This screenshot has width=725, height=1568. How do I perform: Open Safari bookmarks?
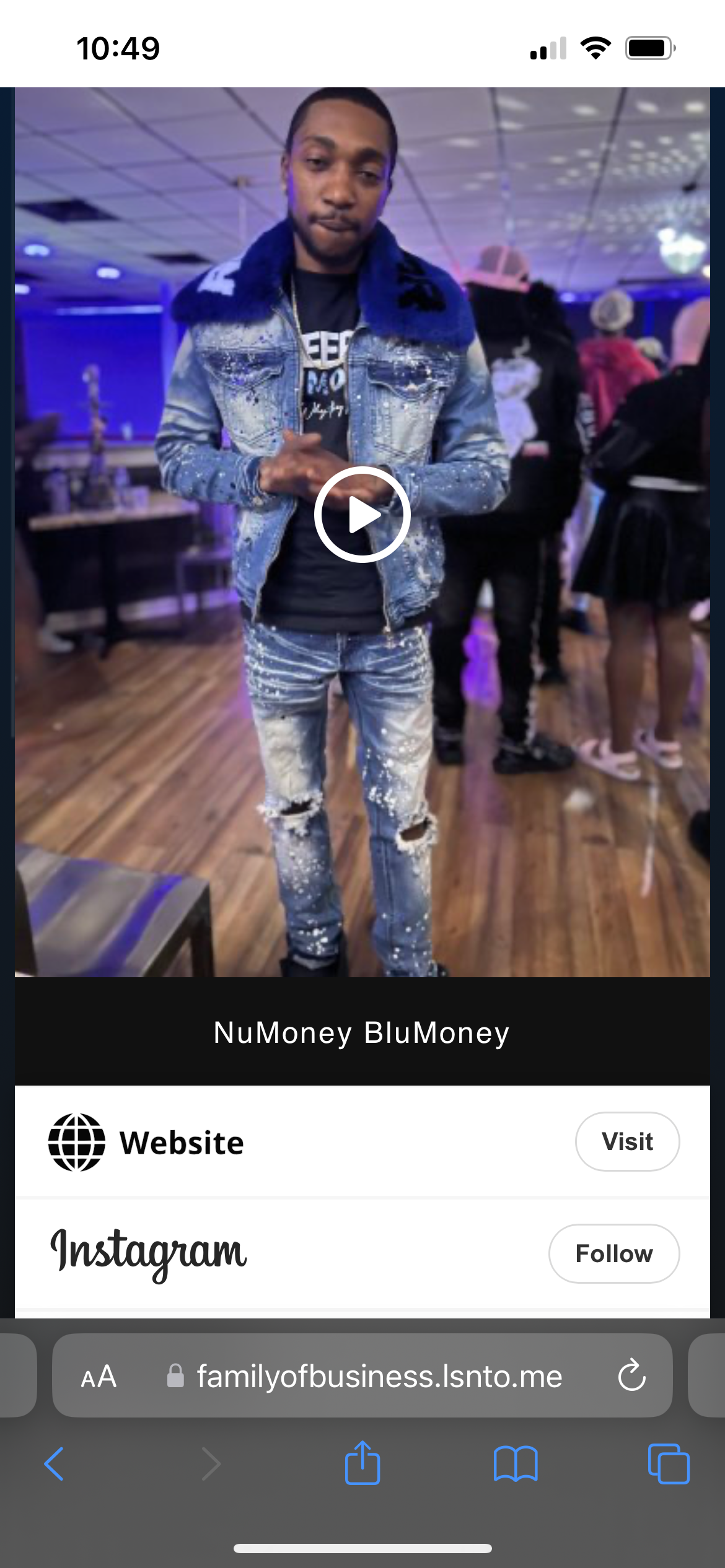515,1464
